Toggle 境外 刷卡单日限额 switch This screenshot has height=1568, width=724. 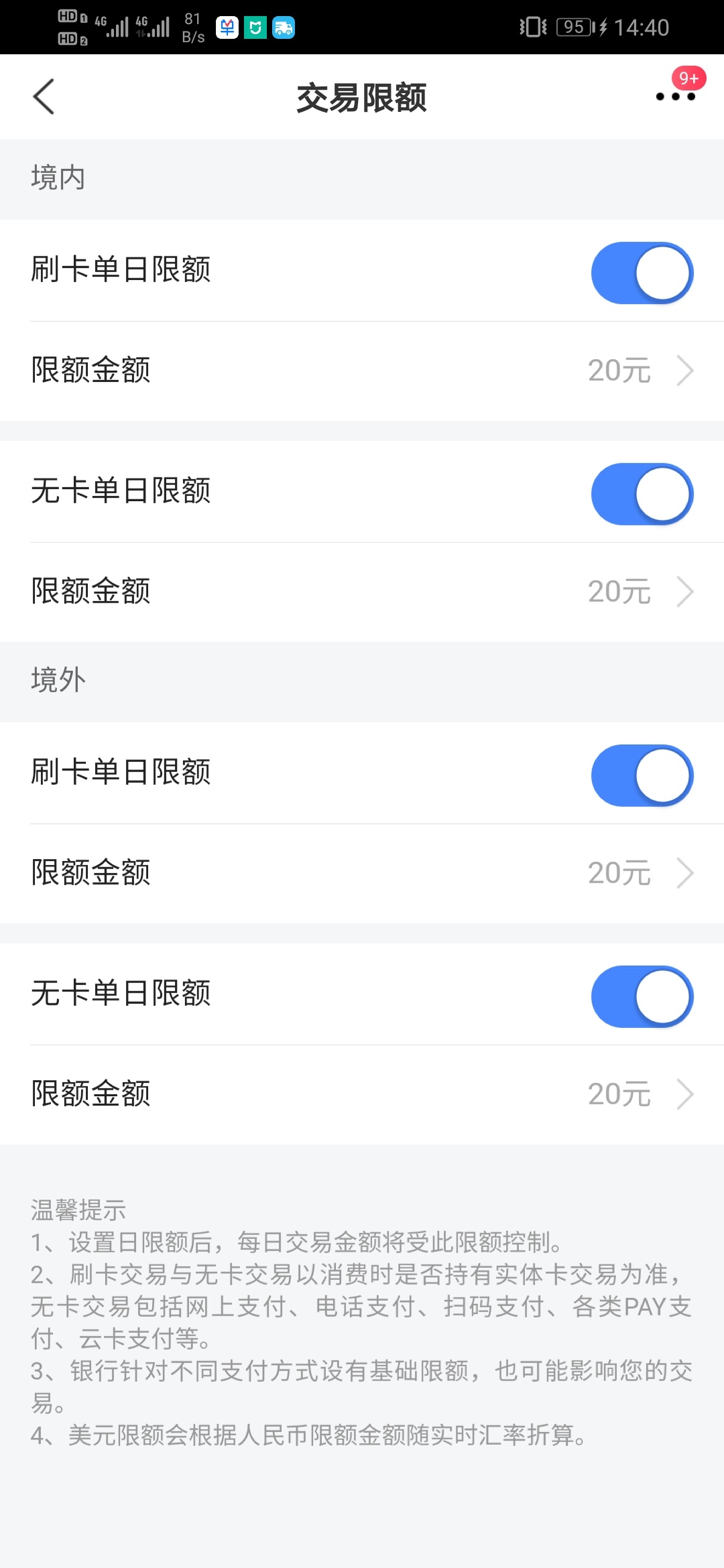coord(642,775)
